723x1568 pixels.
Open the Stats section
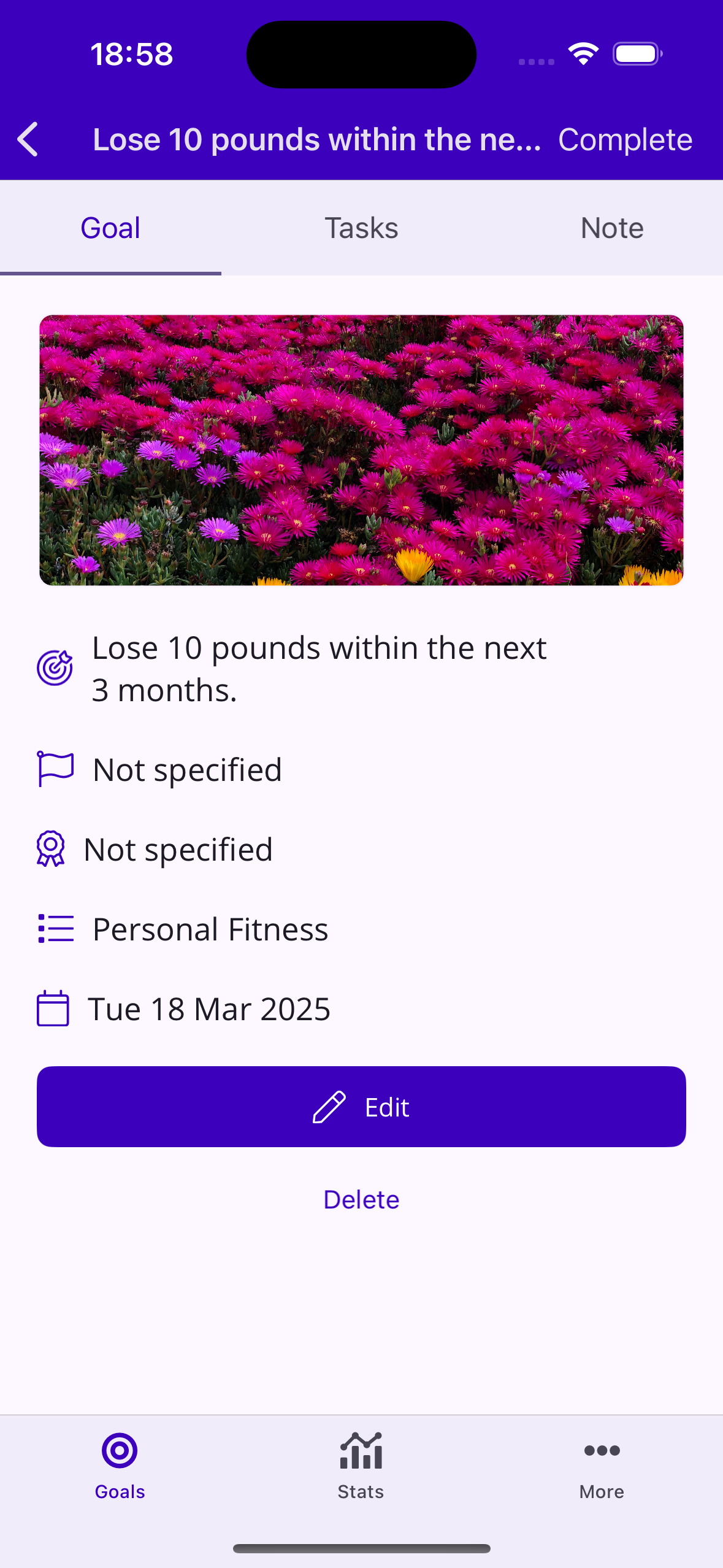click(x=361, y=1465)
